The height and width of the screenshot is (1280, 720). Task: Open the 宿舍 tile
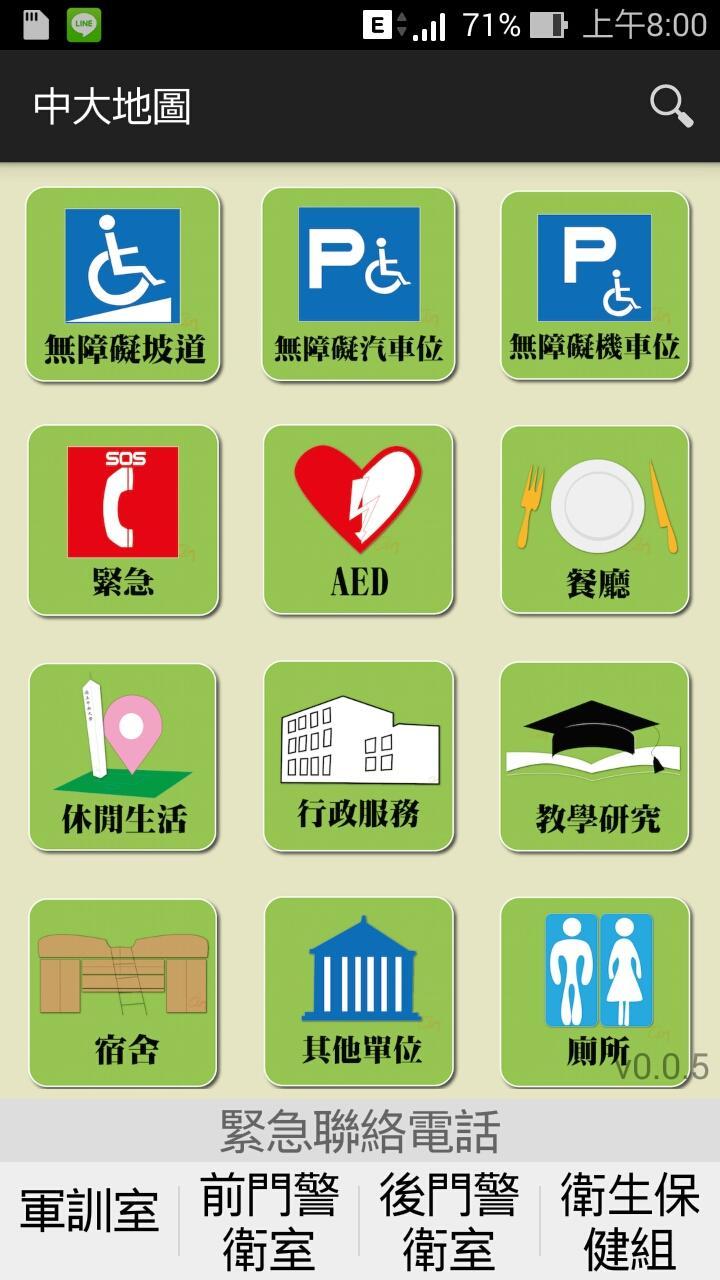point(123,992)
